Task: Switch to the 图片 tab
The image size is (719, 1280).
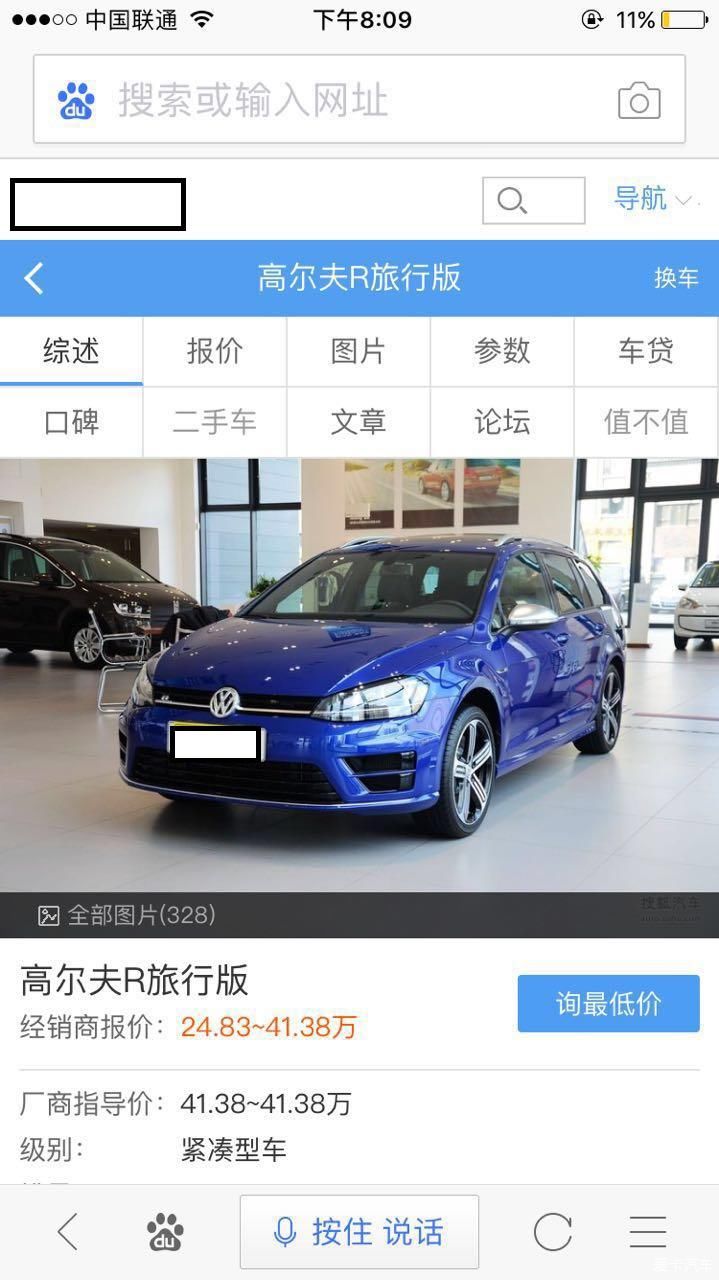Action: pos(358,351)
